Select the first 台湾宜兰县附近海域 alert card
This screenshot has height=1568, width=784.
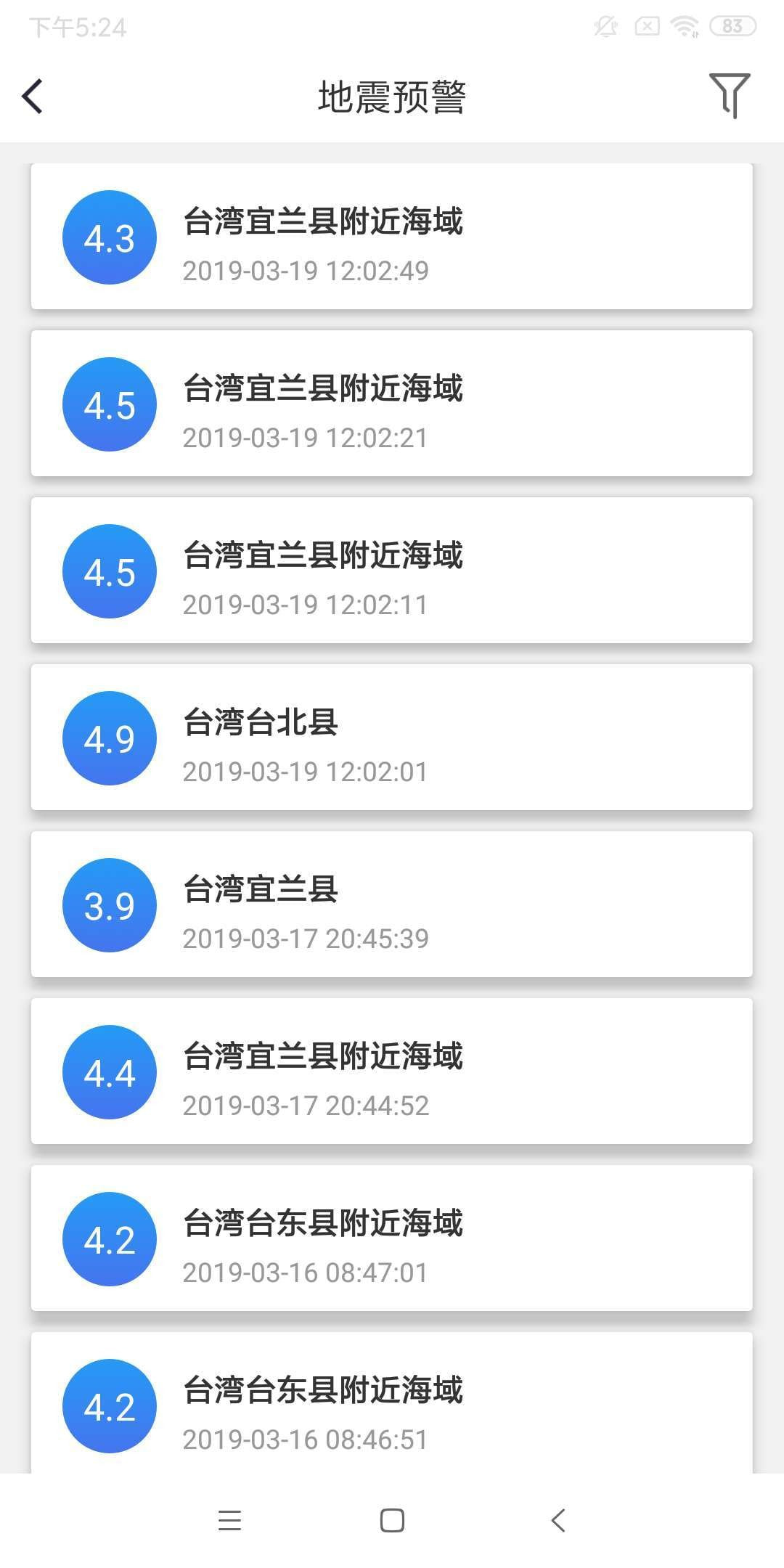[392, 237]
